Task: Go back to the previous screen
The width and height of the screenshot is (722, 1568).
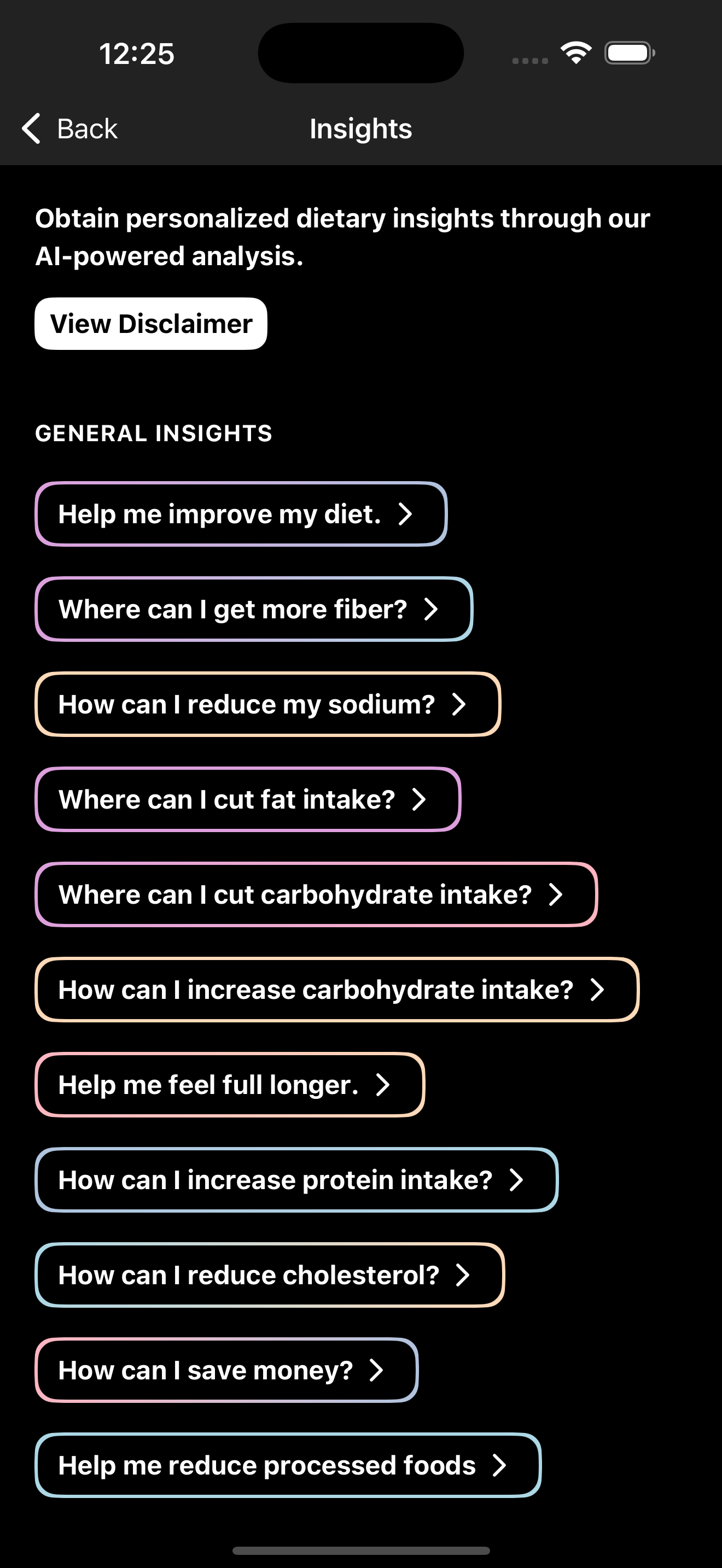Action: point(69,128)
